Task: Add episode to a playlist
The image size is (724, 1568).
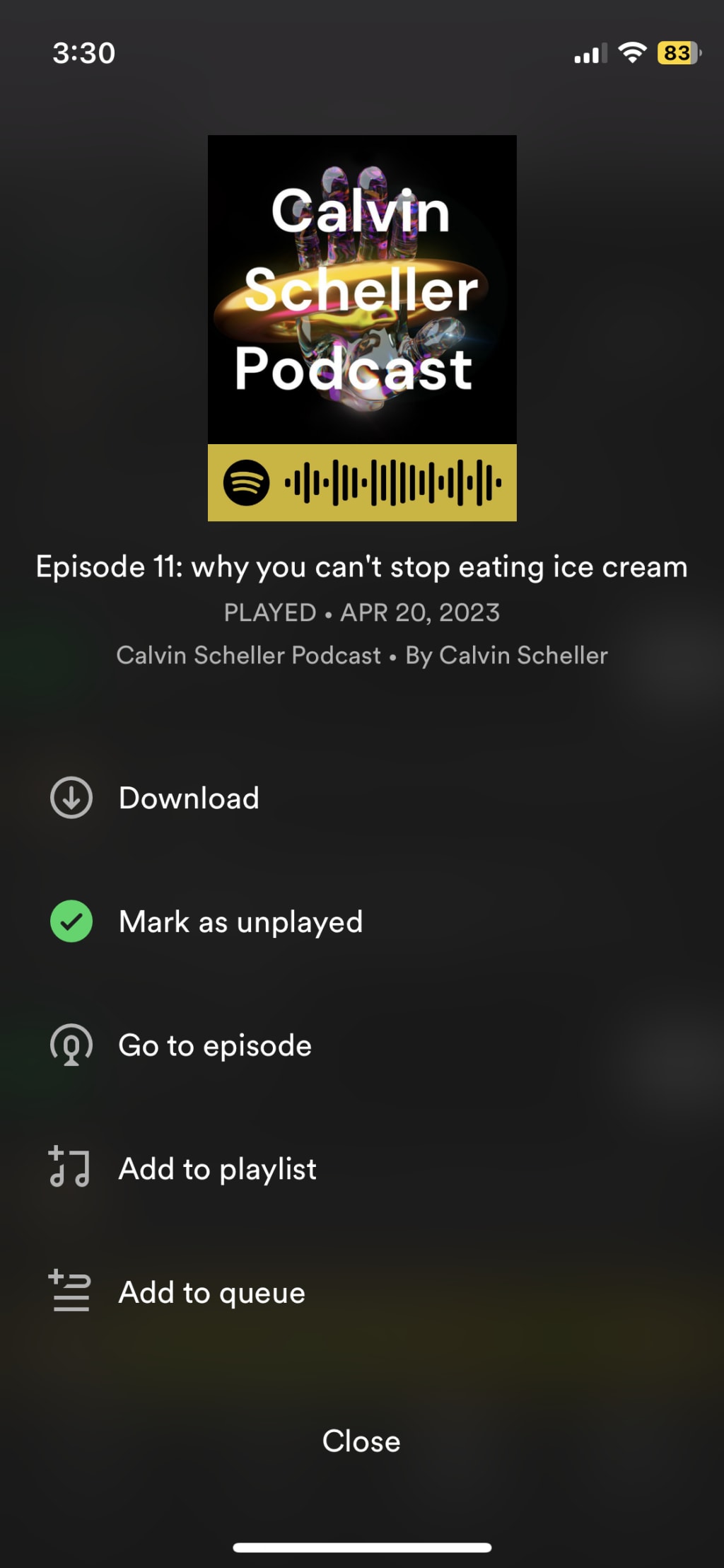Action: (217, 1168)
